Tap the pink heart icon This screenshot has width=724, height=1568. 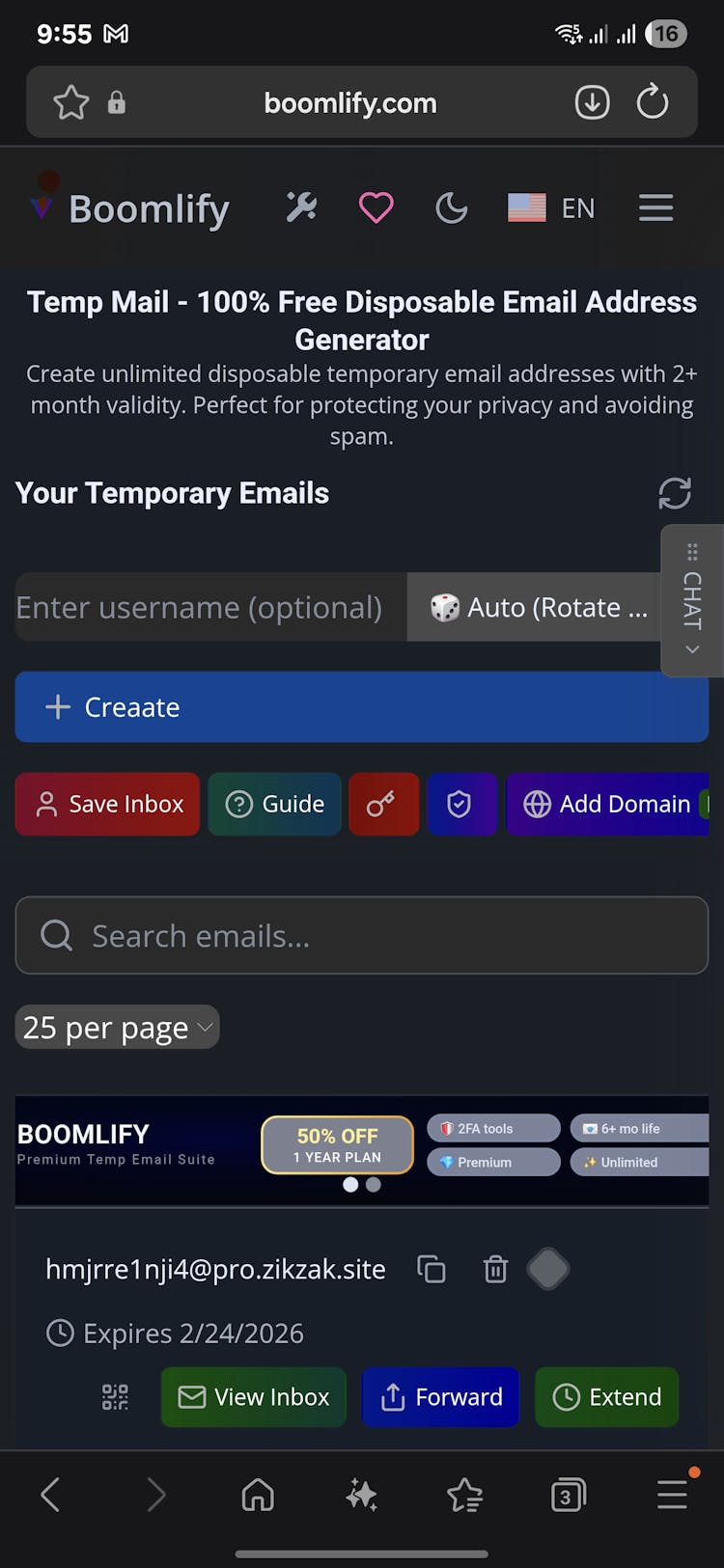pyautogui.click(x=376, y=207)
